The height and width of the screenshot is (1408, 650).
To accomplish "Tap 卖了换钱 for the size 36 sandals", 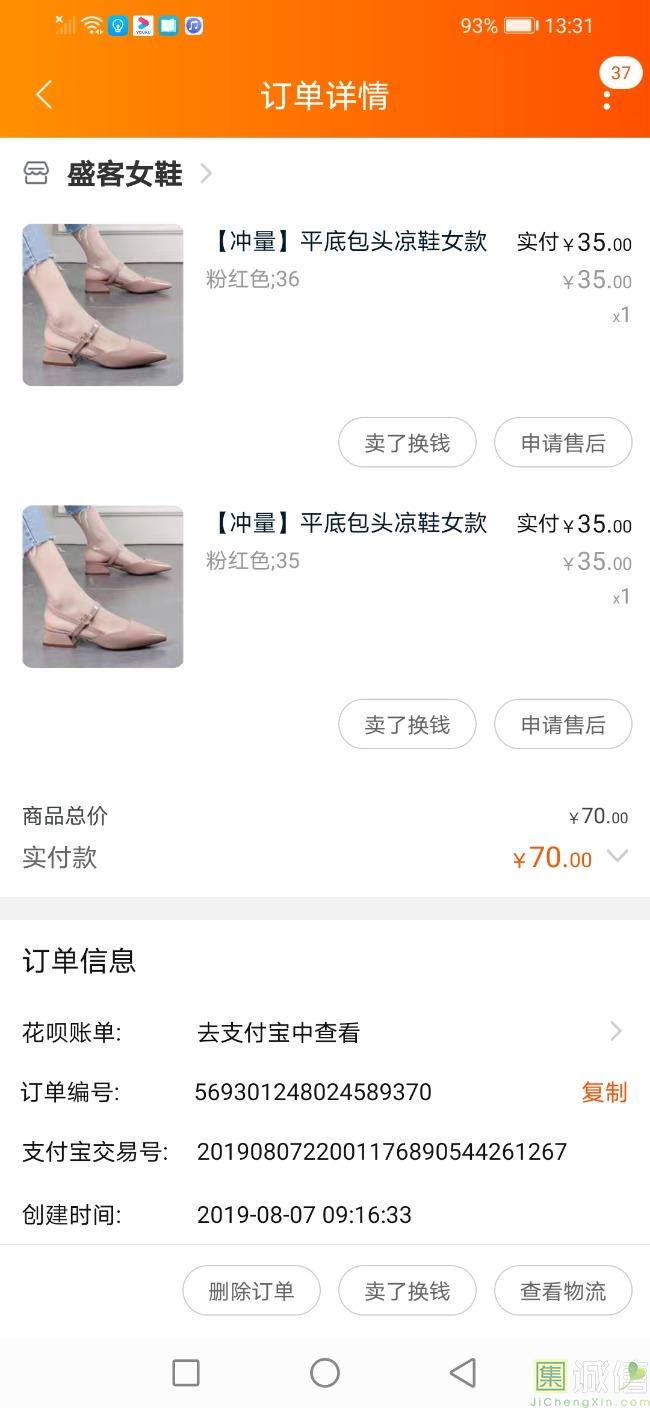I will click(407, 443).
